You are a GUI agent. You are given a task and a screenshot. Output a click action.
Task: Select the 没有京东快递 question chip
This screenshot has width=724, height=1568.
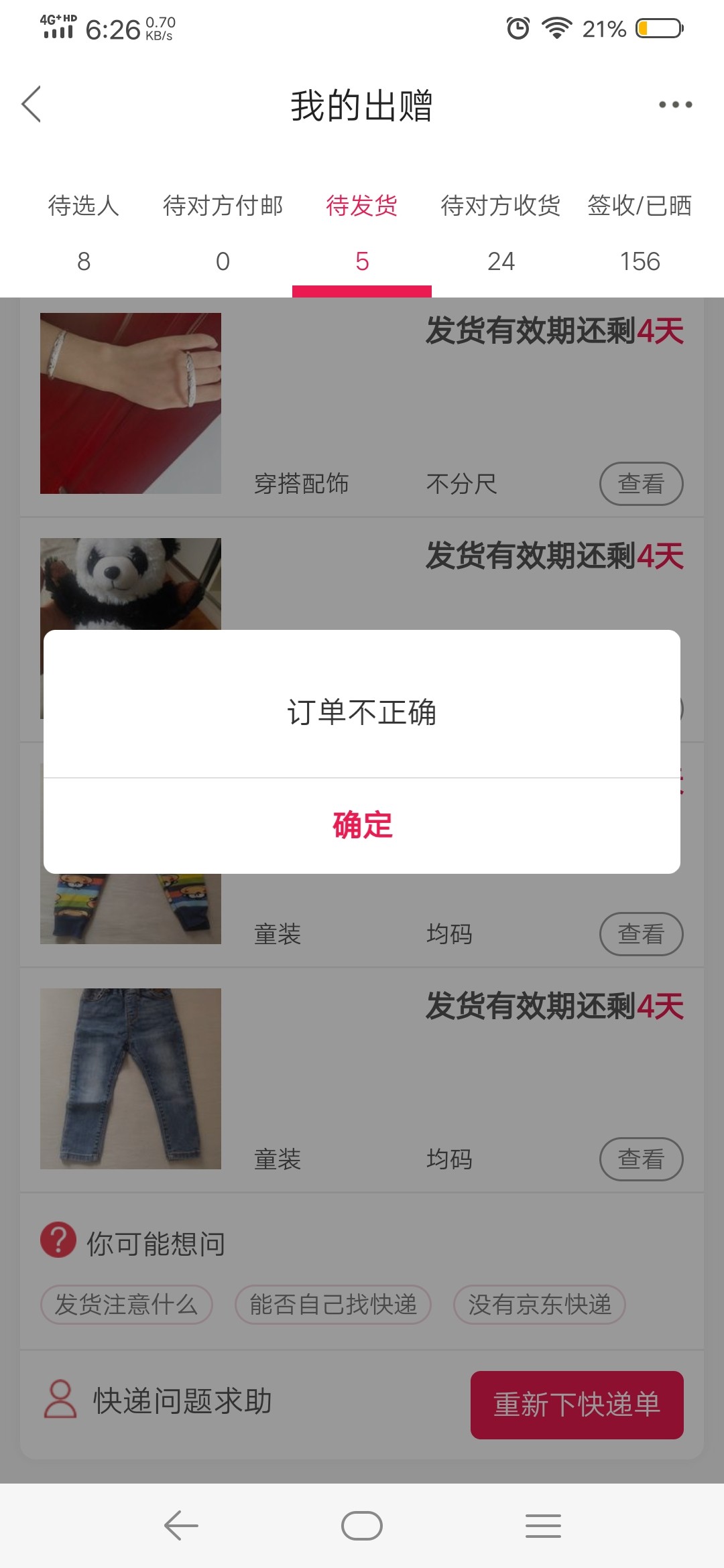pos(540,1305)
